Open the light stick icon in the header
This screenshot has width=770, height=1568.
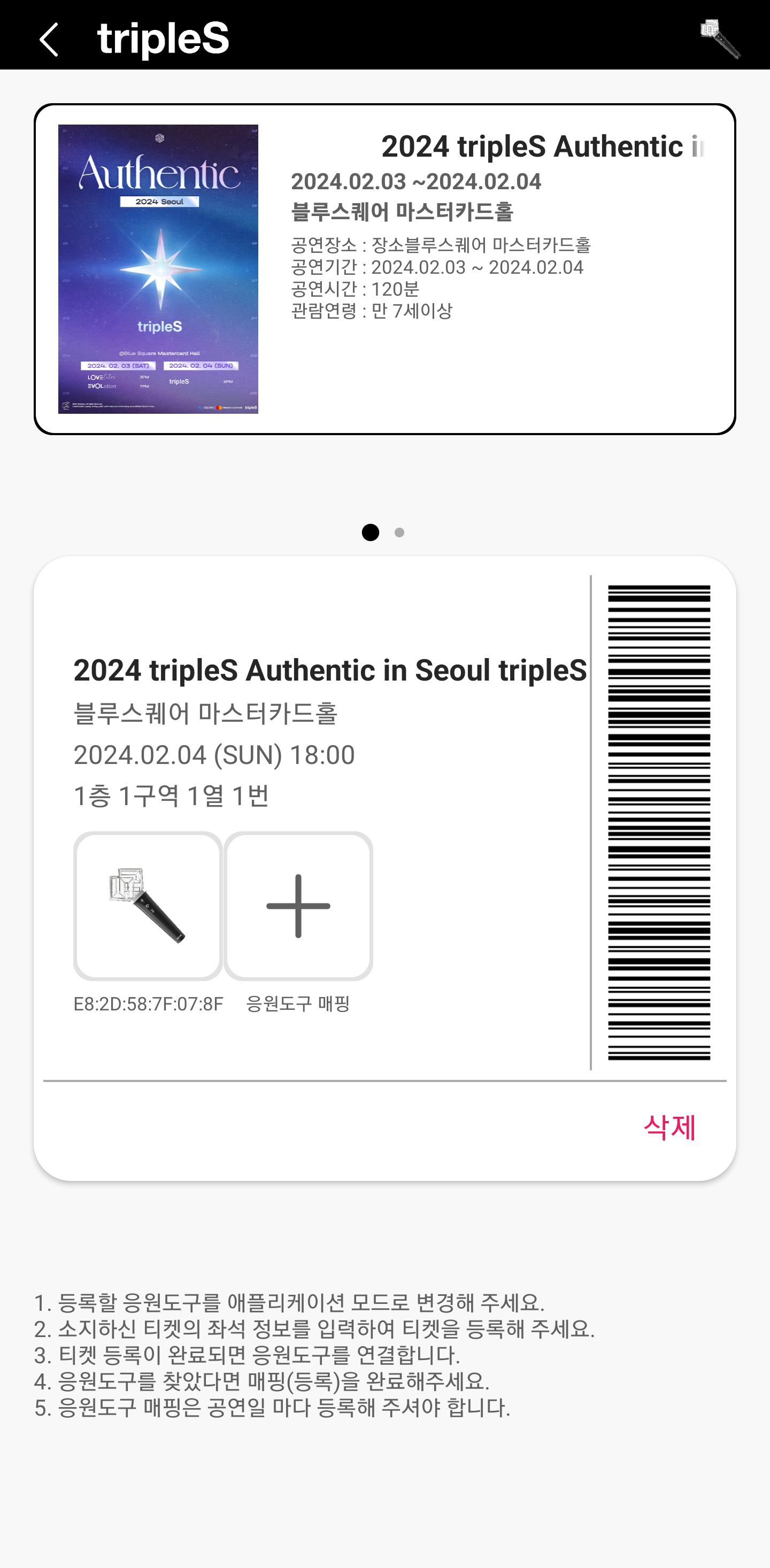click(x=720, y=39)
